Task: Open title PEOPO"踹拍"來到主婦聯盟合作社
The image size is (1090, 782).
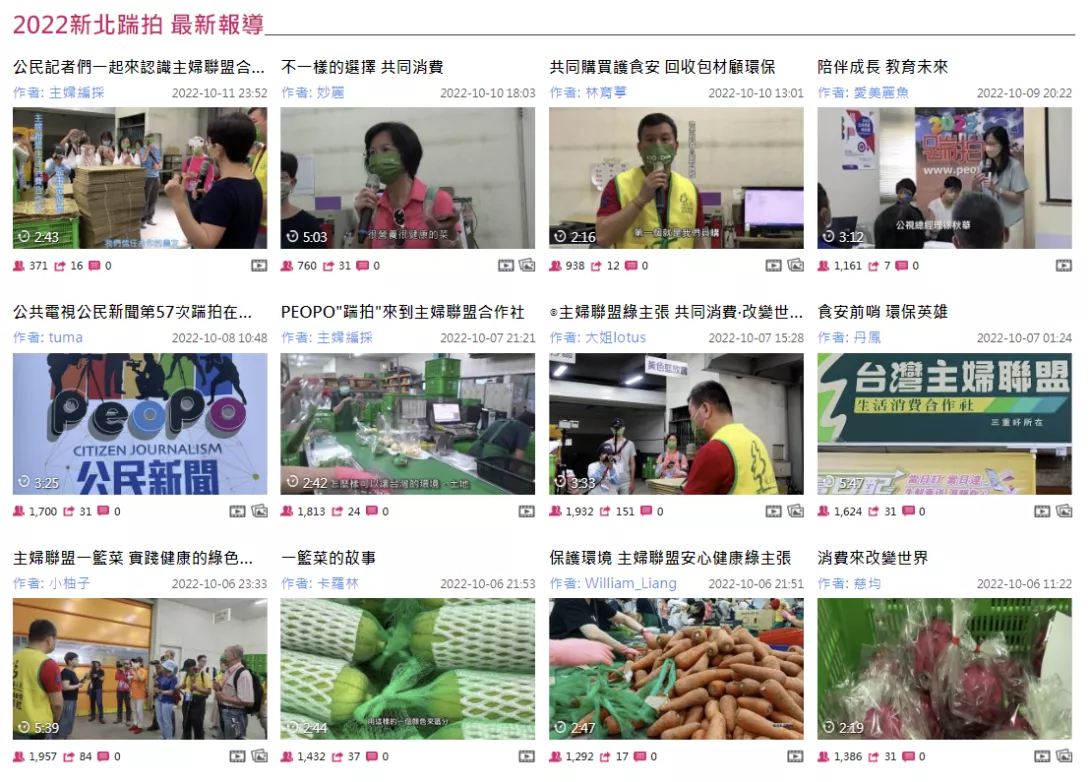Action: click(x=402, y=312)
